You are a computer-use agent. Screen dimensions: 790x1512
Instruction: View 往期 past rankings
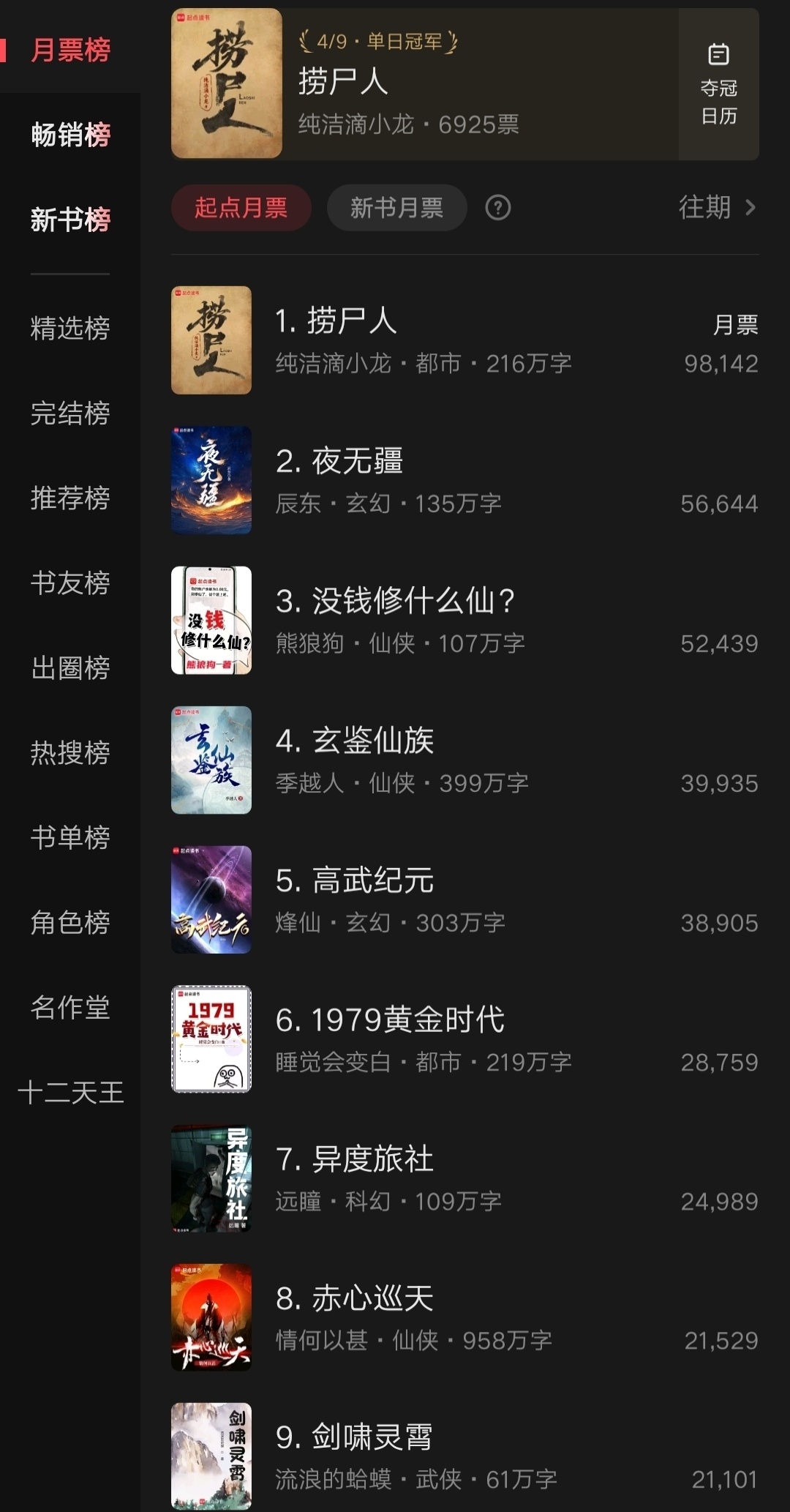click(716, 208)
